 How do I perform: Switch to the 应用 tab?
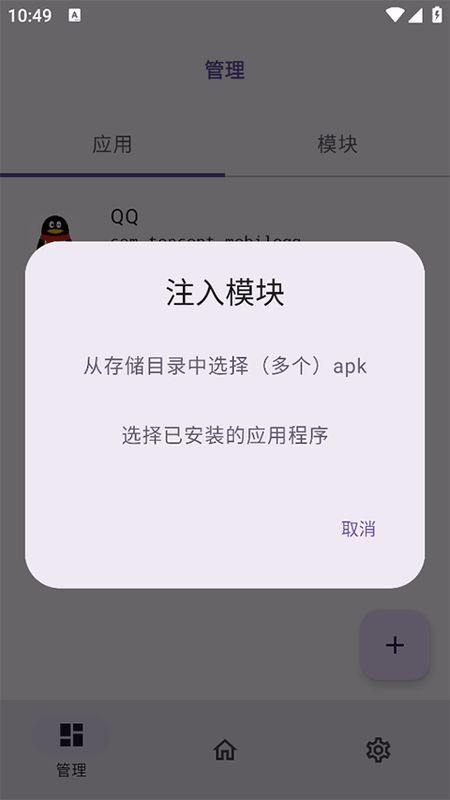pyautogui.click(x=112, y=144)
